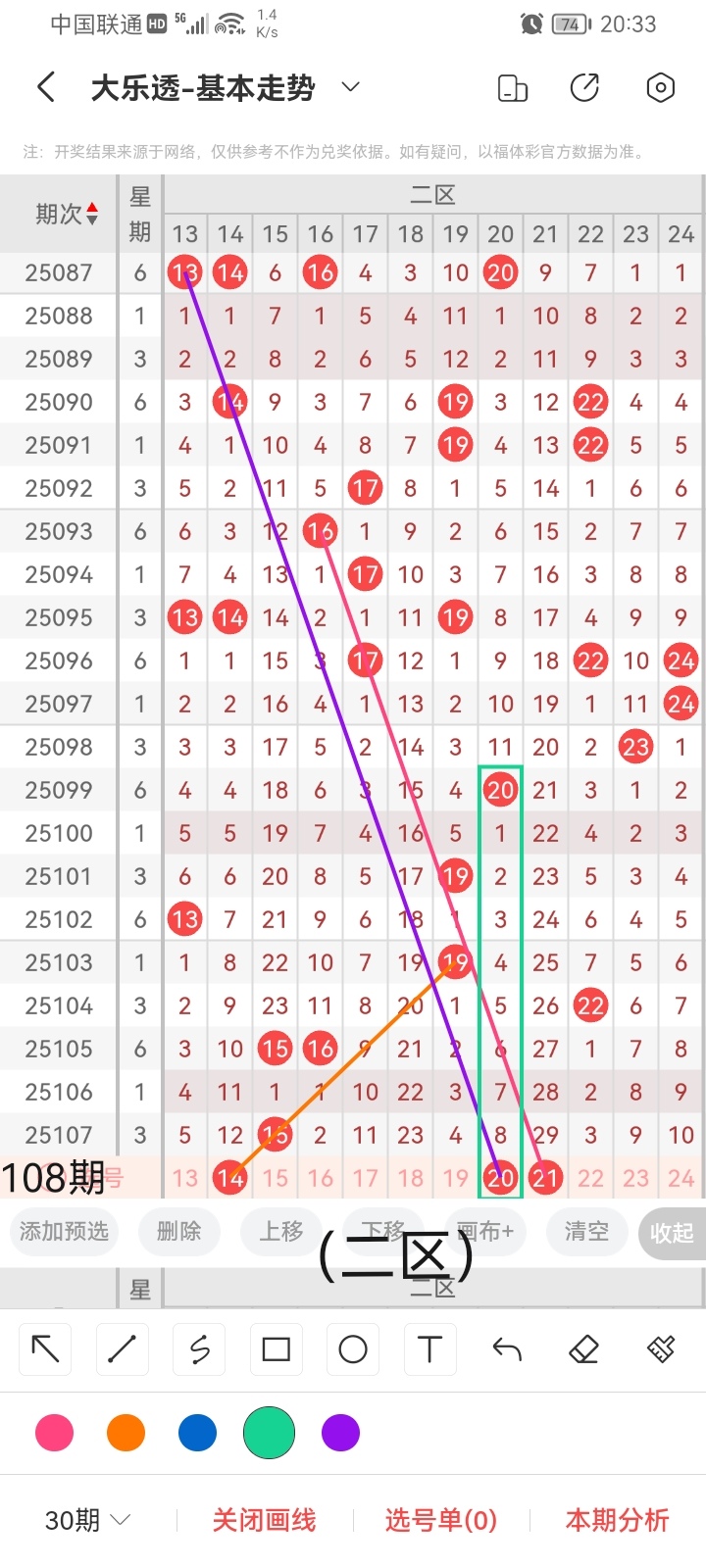Share this trend chart
This screenshot has width=706, height=1568.
[584, 88]
